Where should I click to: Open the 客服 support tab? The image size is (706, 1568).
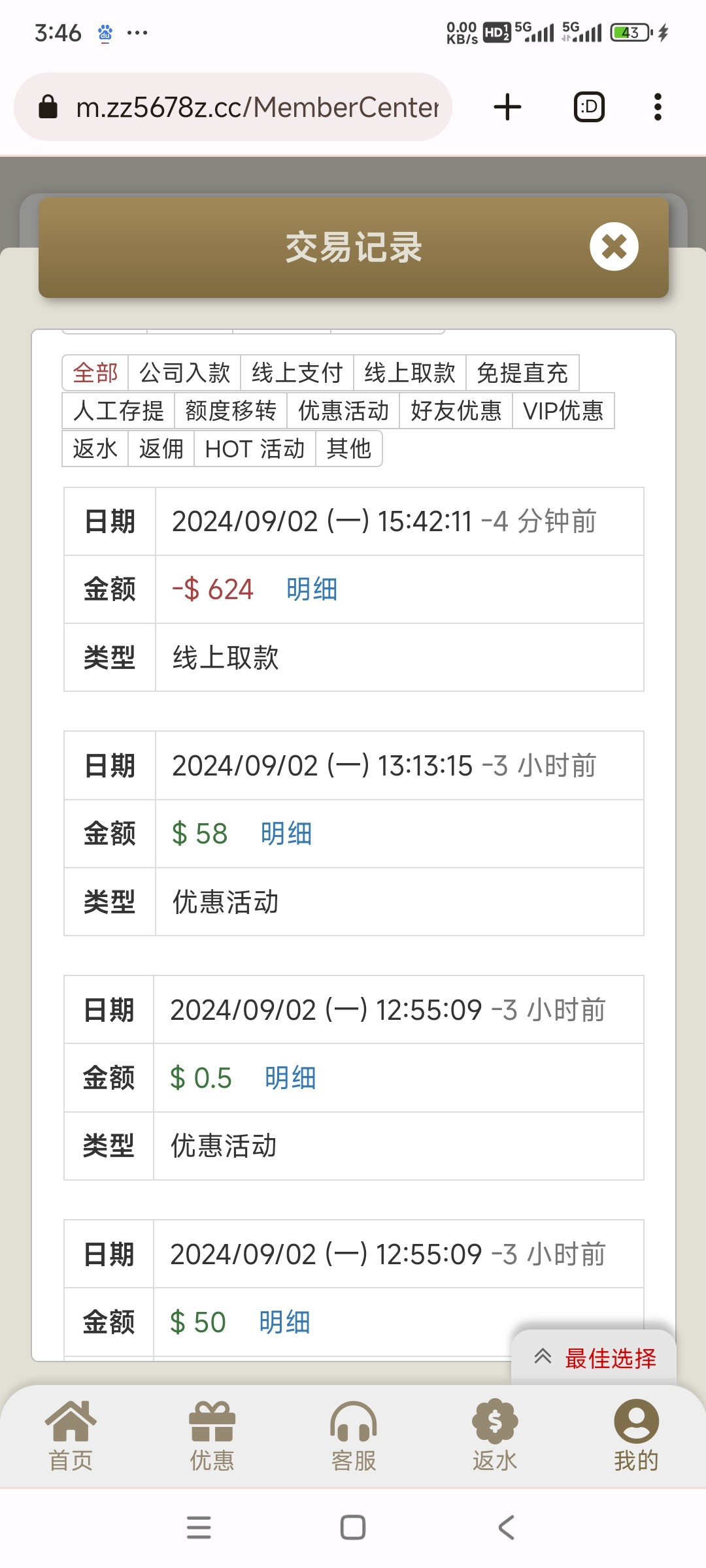click(x=353, y=1435)
